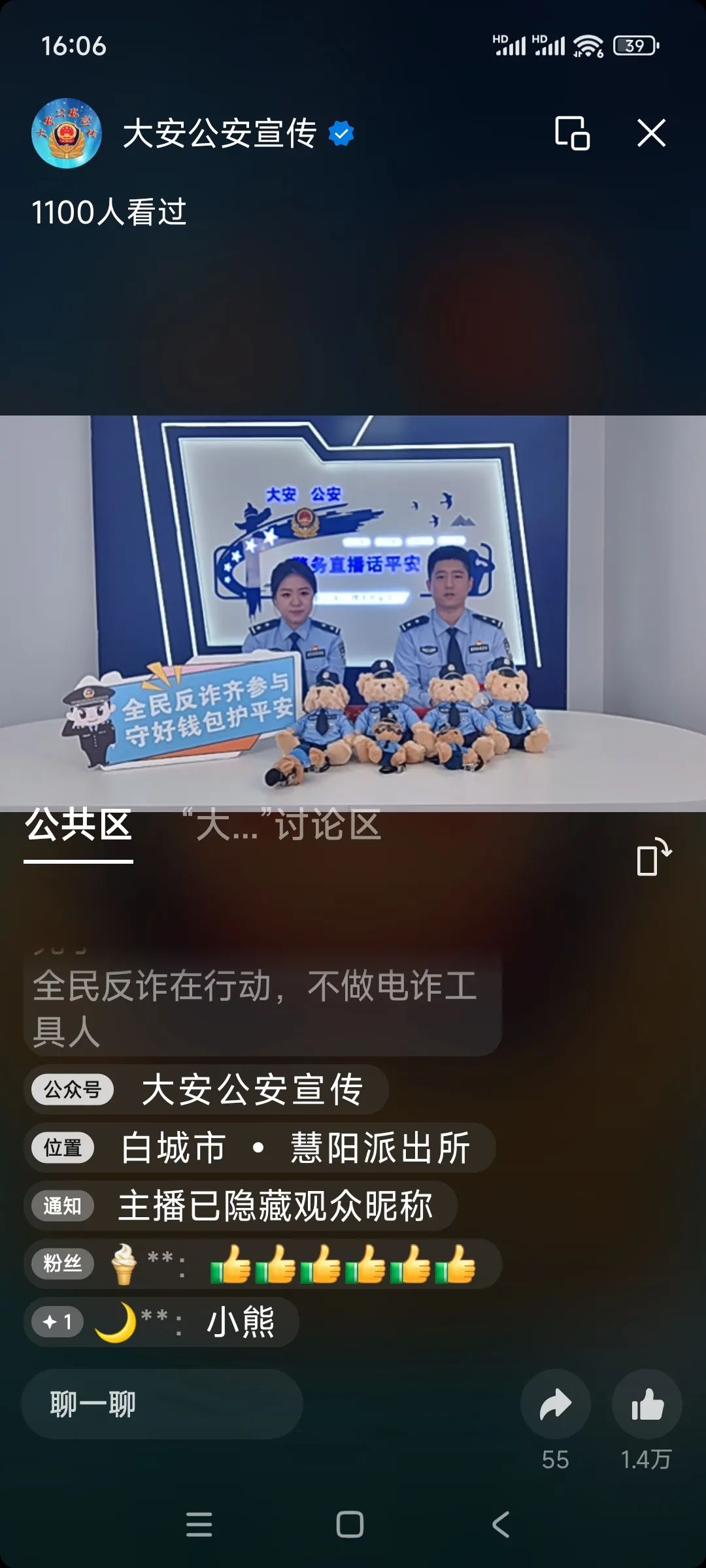Like the live stream with thumbs-up

click(647, 1405)
